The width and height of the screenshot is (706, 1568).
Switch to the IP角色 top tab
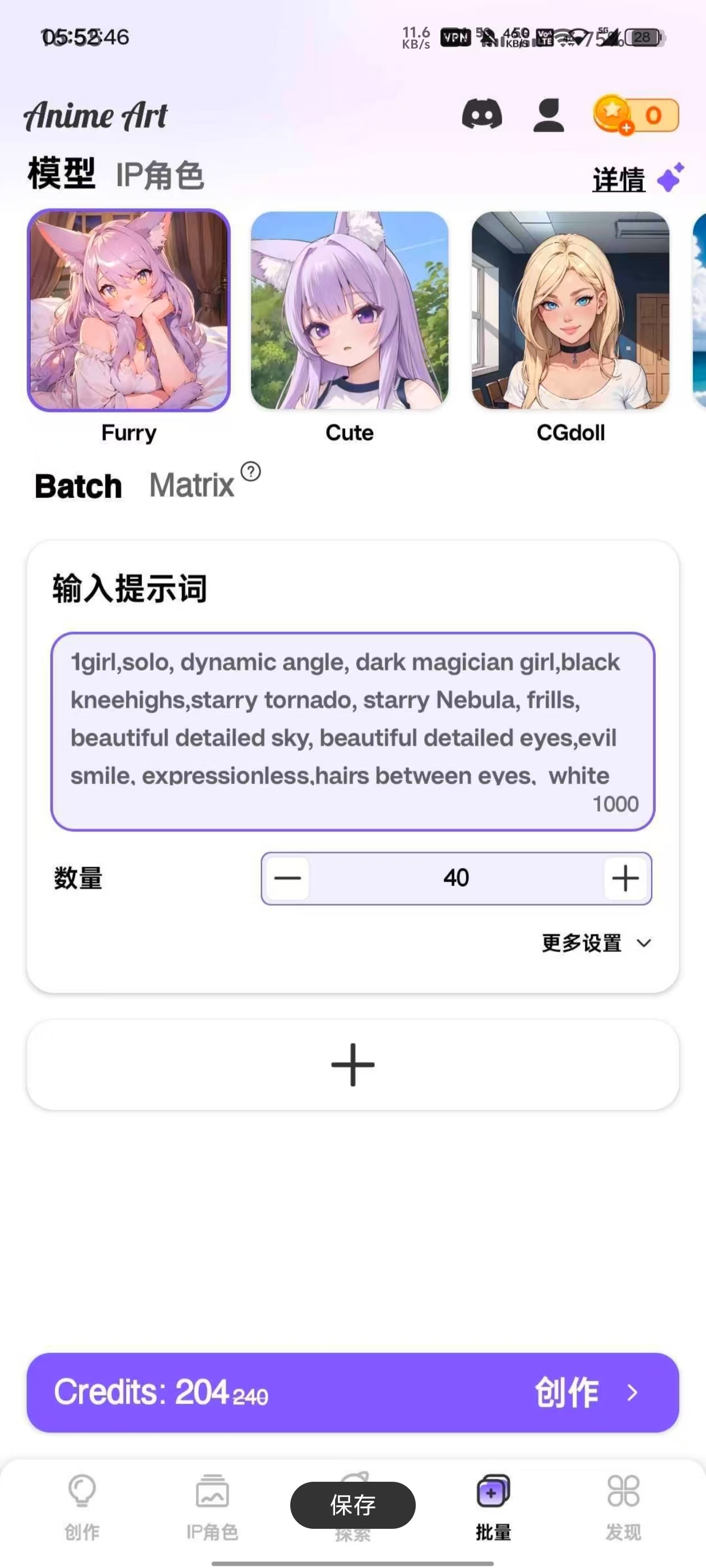click(160, 176)
